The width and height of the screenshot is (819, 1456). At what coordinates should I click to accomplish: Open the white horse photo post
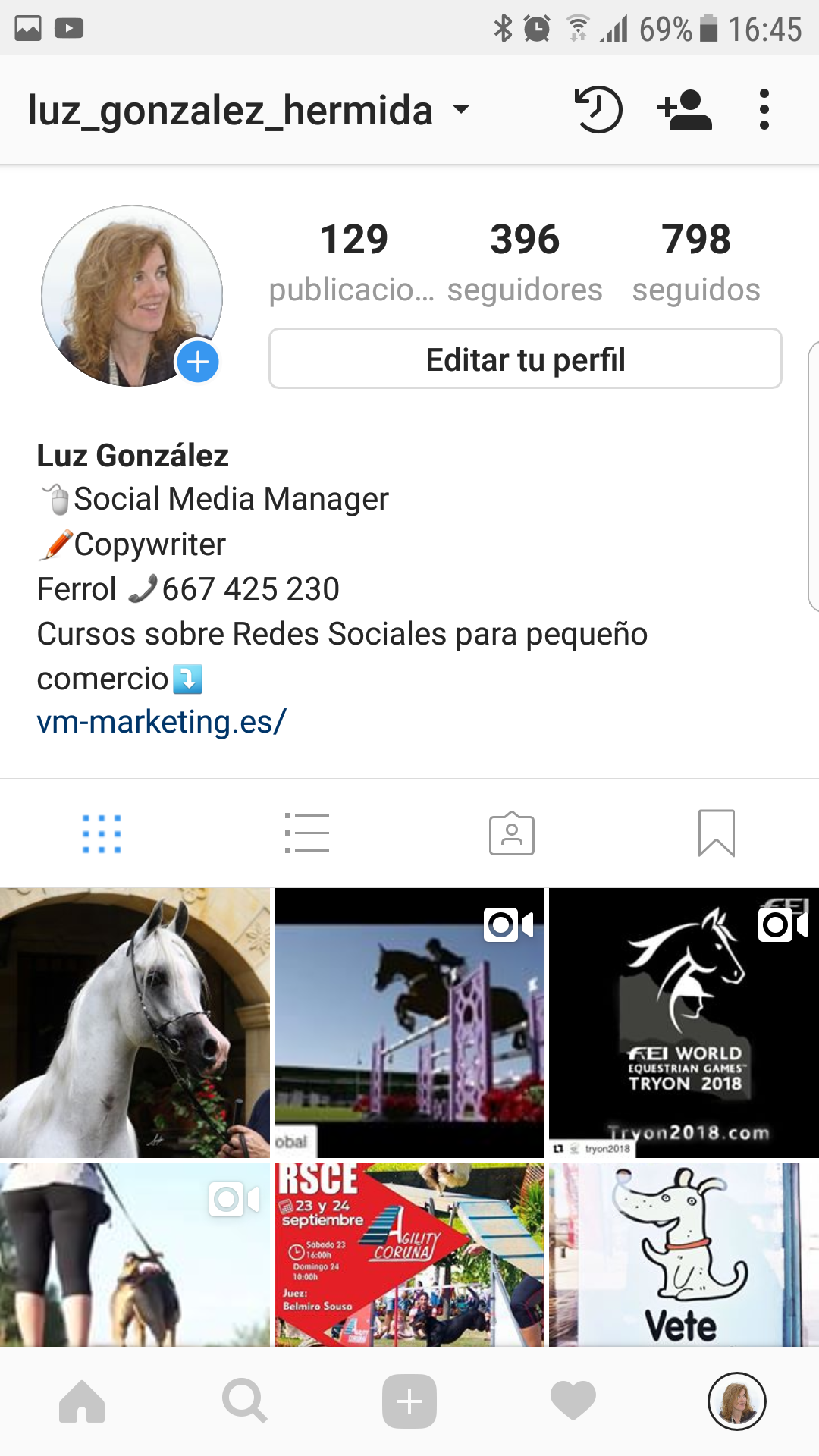pos(135,1022)
